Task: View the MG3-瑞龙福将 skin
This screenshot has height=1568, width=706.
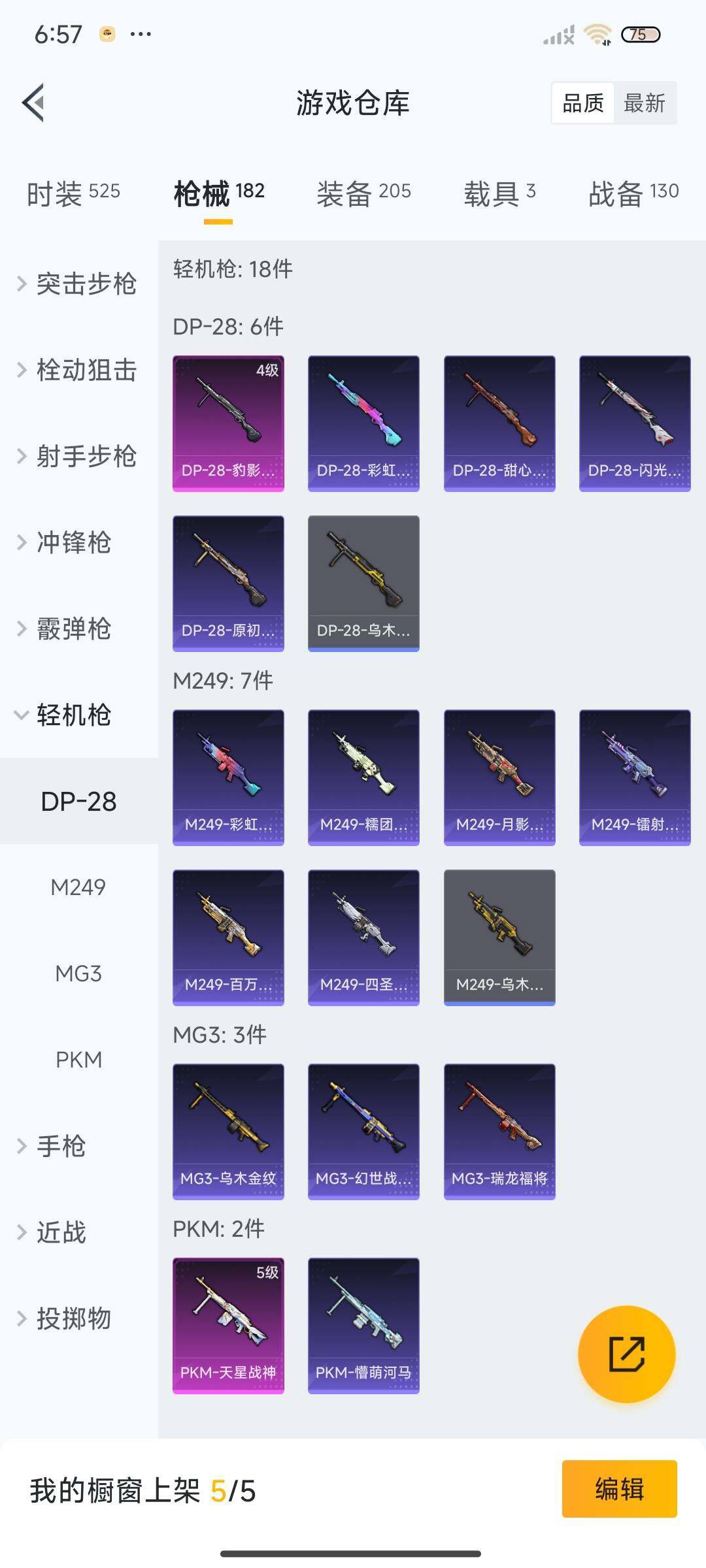Action: coord(499,1132)
